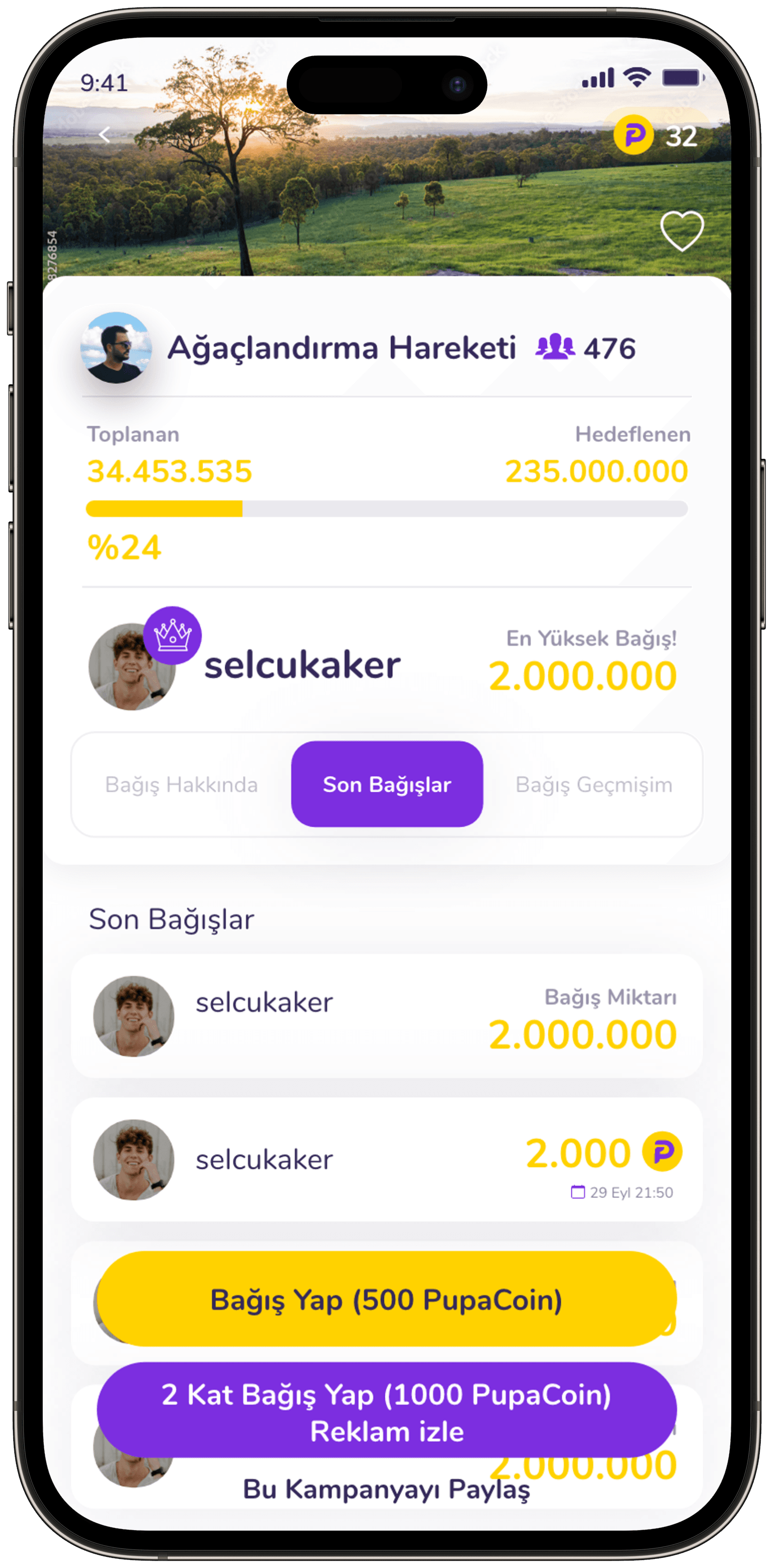Tap Bağış Yap (500 PupaCoin) button

(x=387, y=1299)
